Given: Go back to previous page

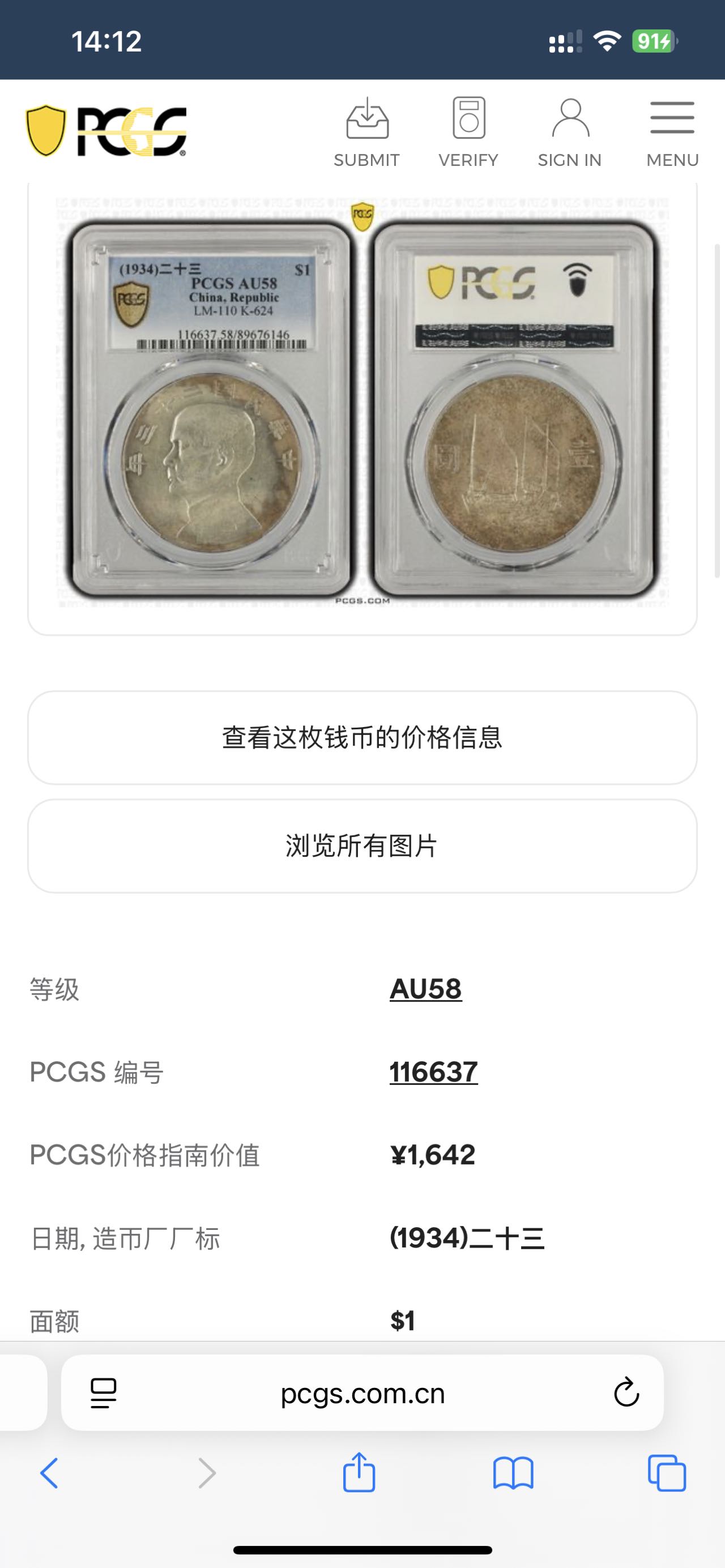Looking at the screenshot, I should coord(49,1473).
